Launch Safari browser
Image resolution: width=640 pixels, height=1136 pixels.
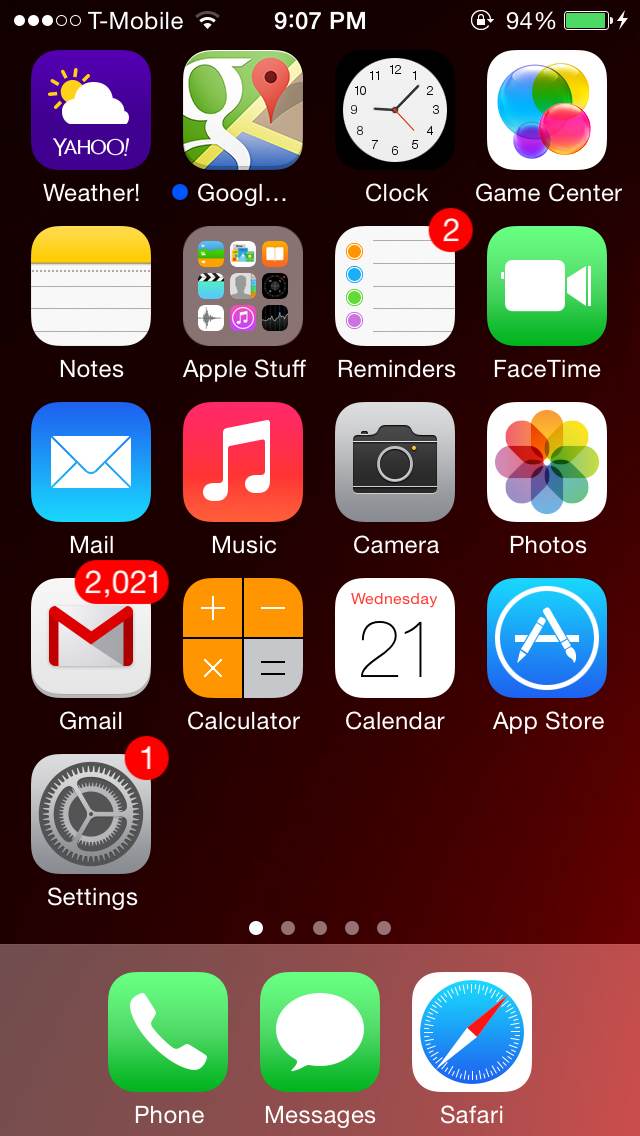click(x=472, y=1032)
